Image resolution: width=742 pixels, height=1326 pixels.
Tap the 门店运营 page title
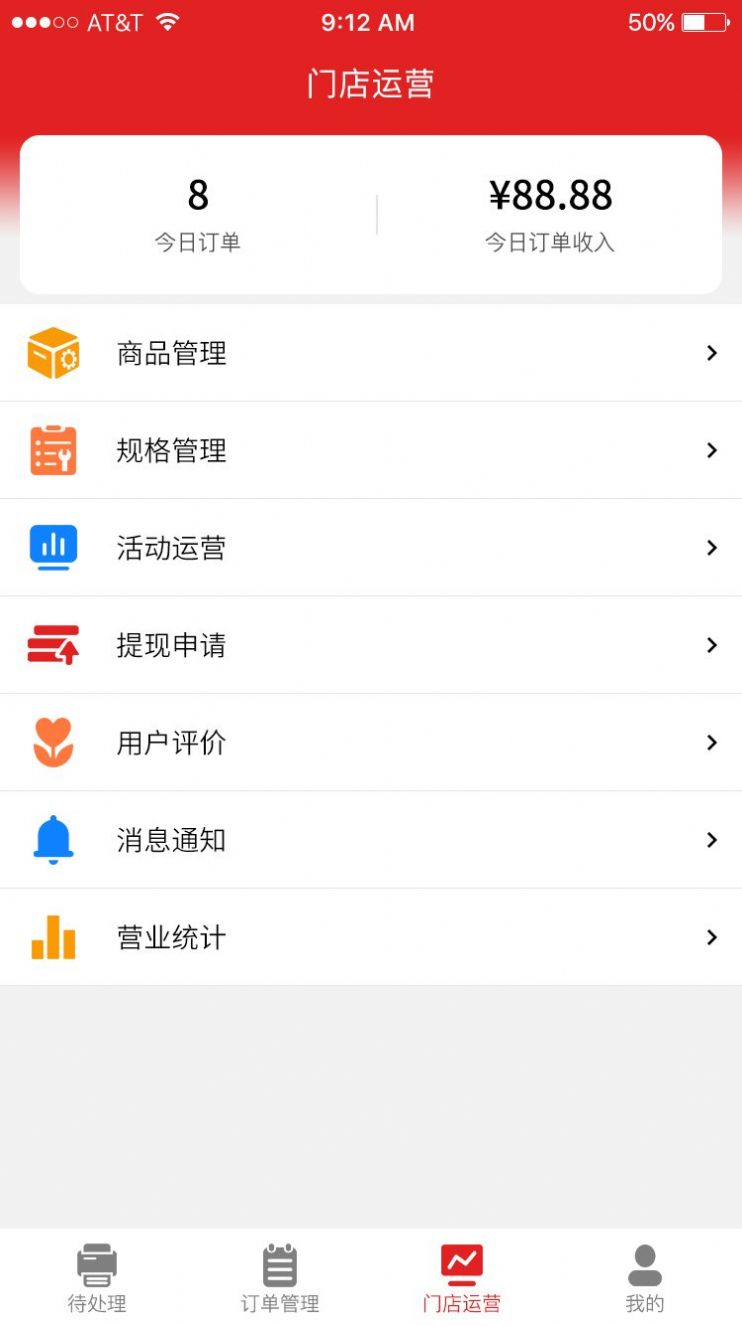(371, 84)
